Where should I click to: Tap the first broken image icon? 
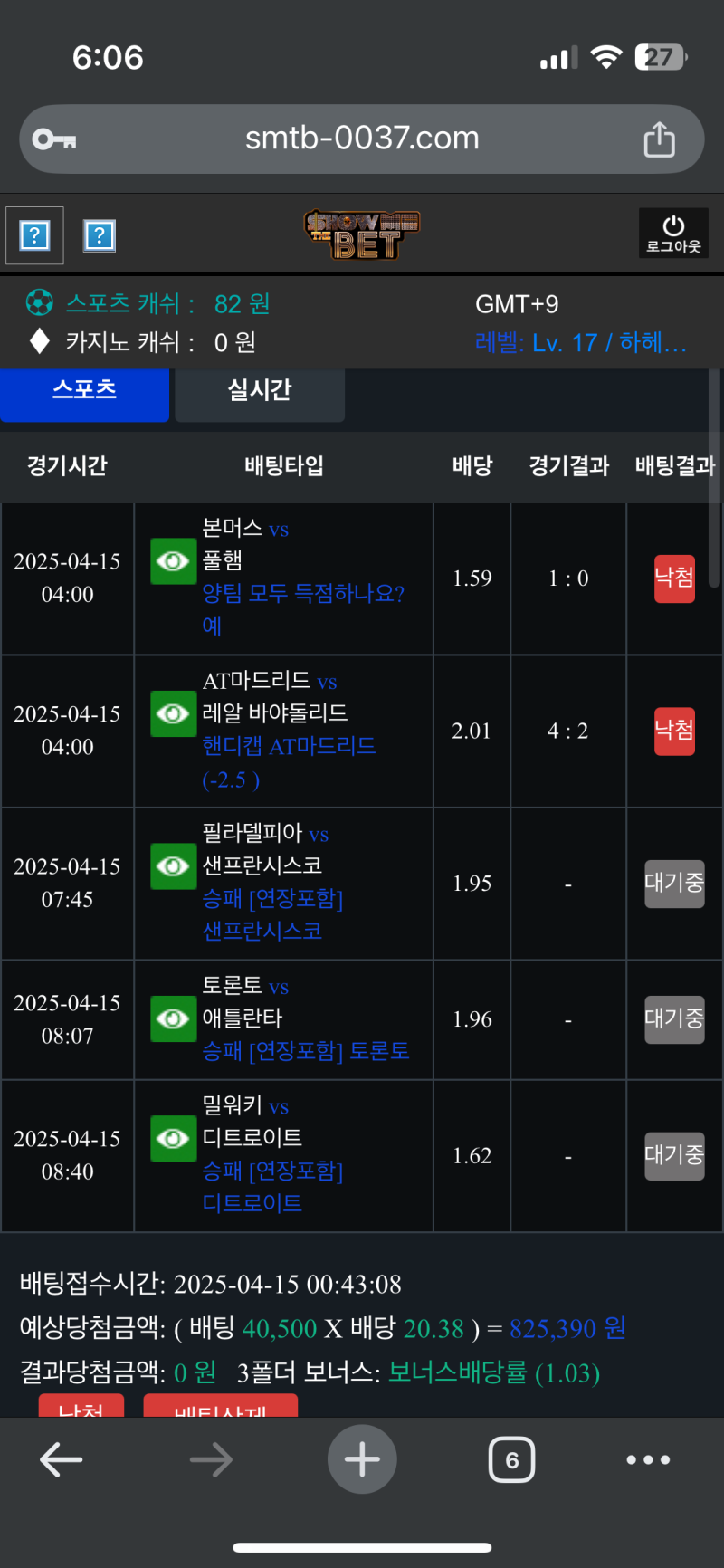pos(34,236)
